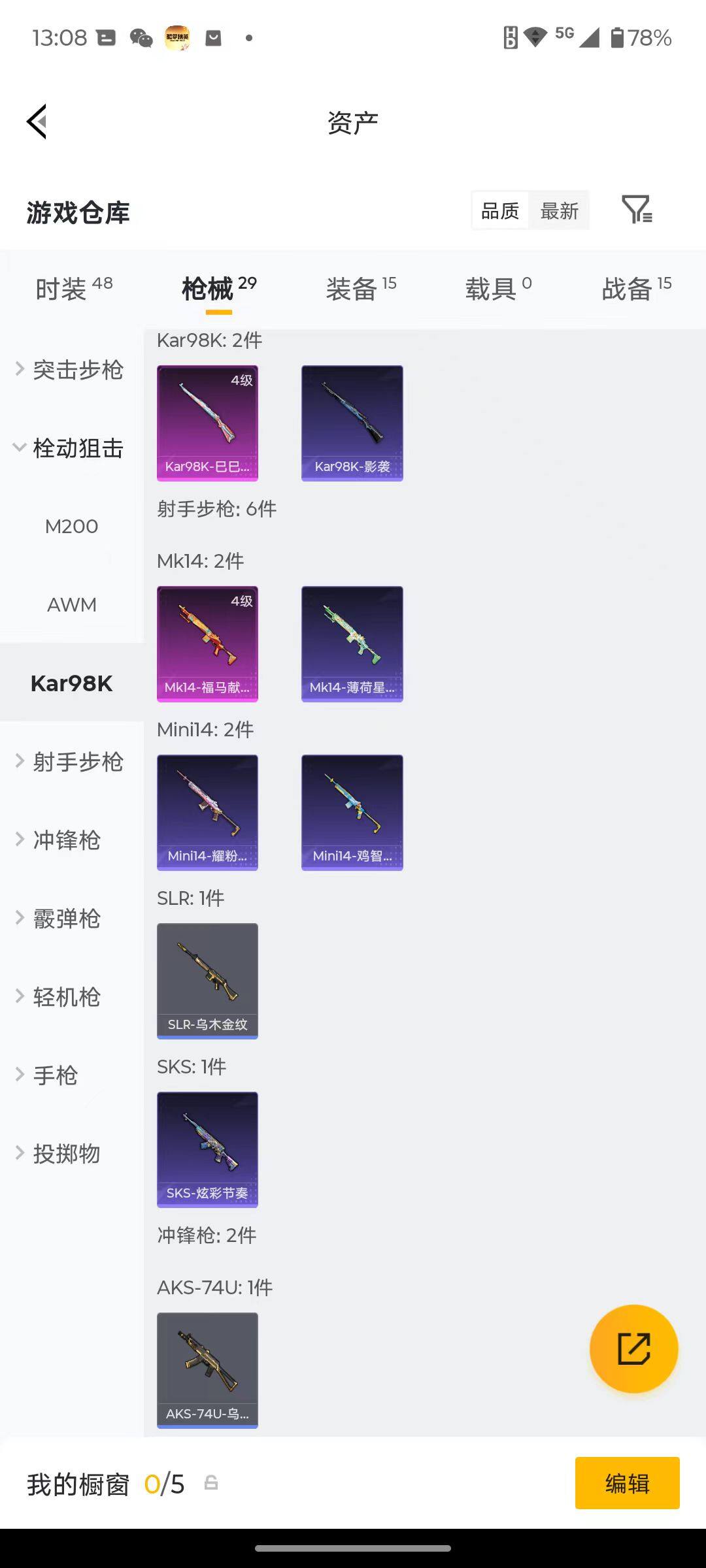Open the filter funnel icon
Screen dimensions: 706x1568
(635, 210)
